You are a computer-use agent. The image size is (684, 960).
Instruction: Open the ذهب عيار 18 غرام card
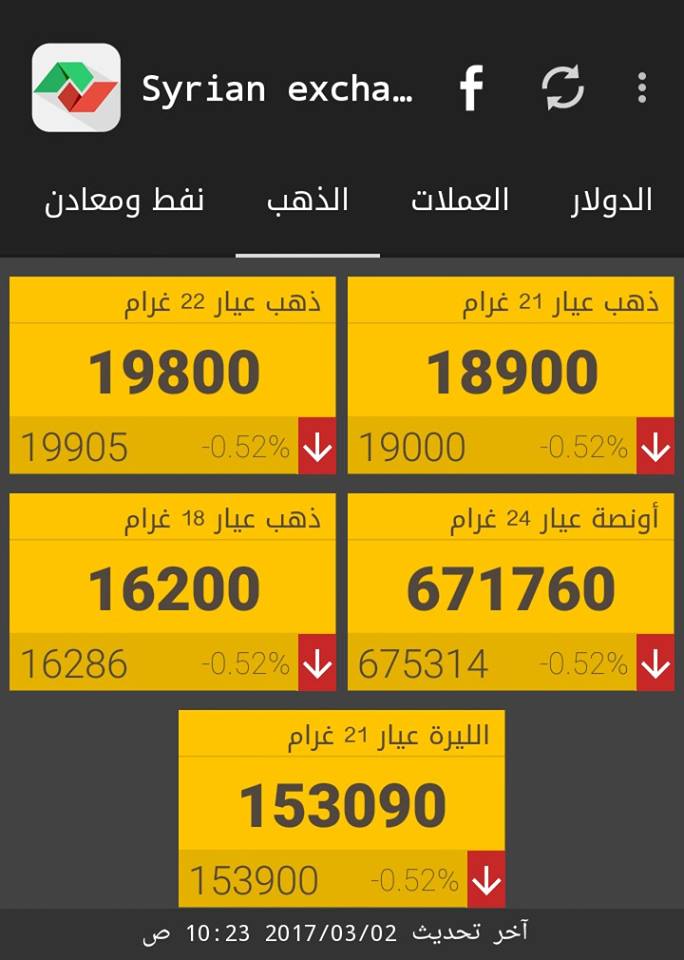[173, 591]
